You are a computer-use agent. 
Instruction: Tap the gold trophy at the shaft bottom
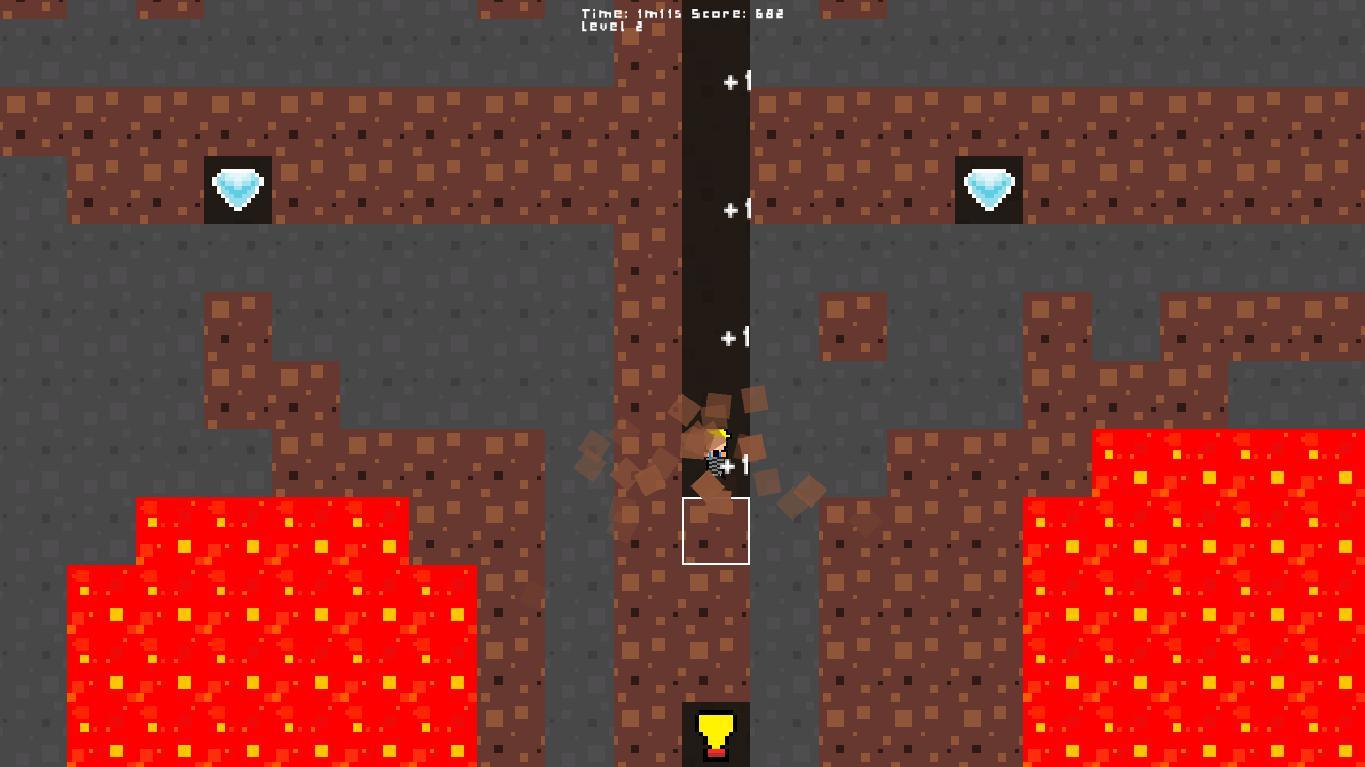tap(716, 734)
